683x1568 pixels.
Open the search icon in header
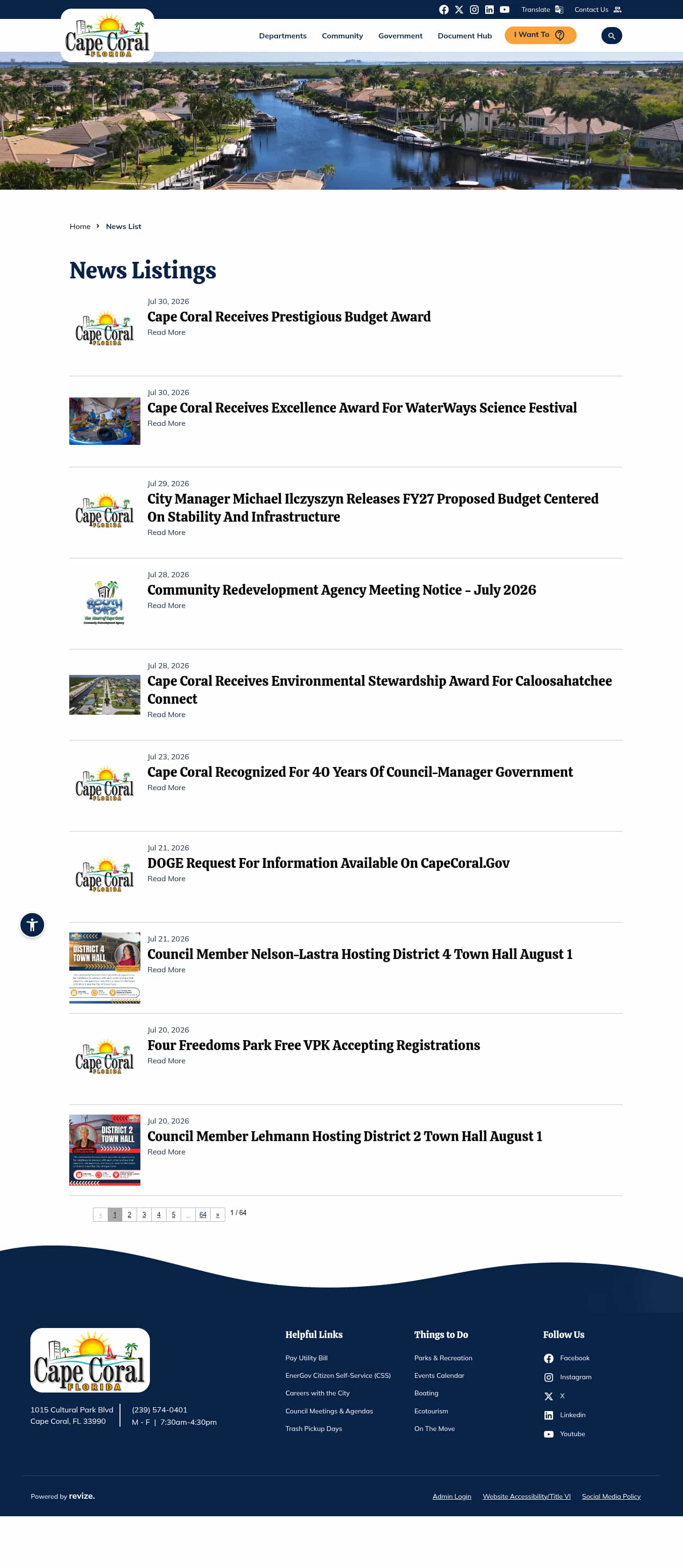point(611,36)
